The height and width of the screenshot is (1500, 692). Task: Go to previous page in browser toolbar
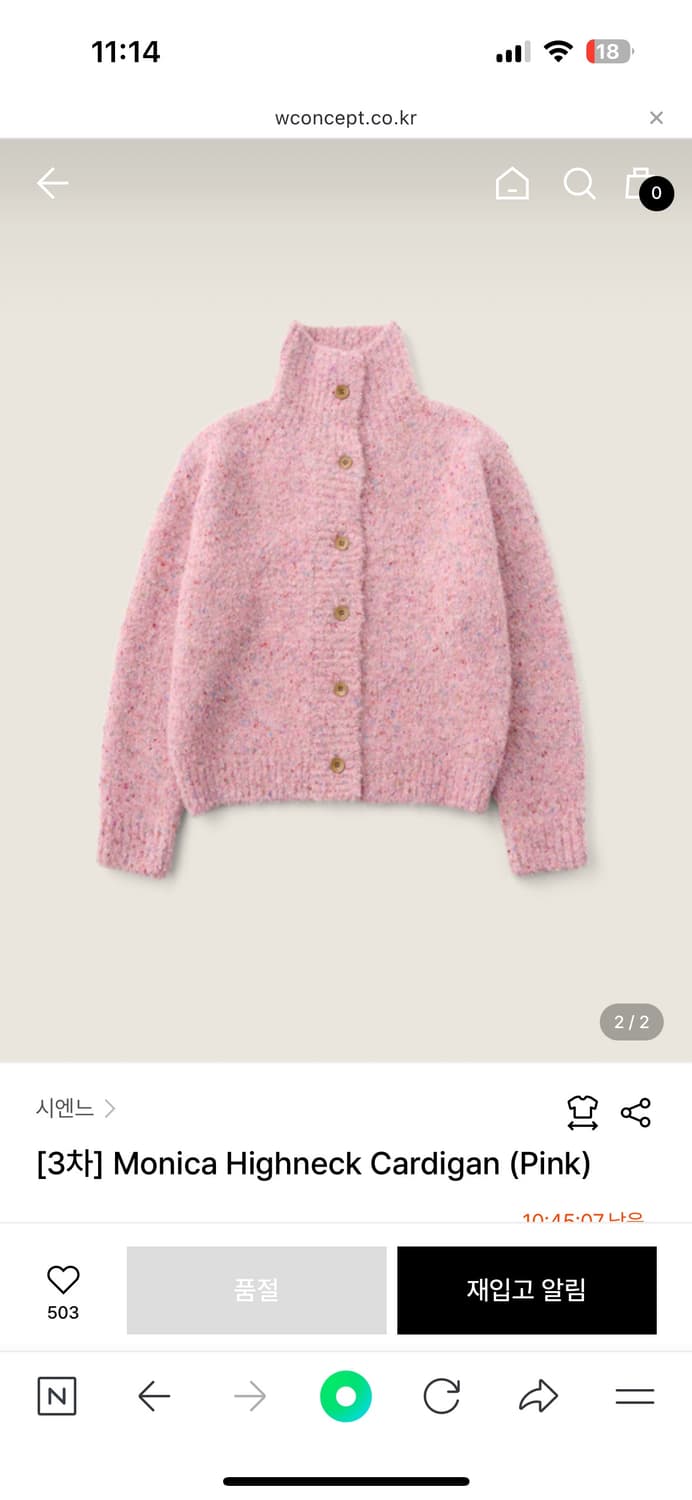[154, 1396]
